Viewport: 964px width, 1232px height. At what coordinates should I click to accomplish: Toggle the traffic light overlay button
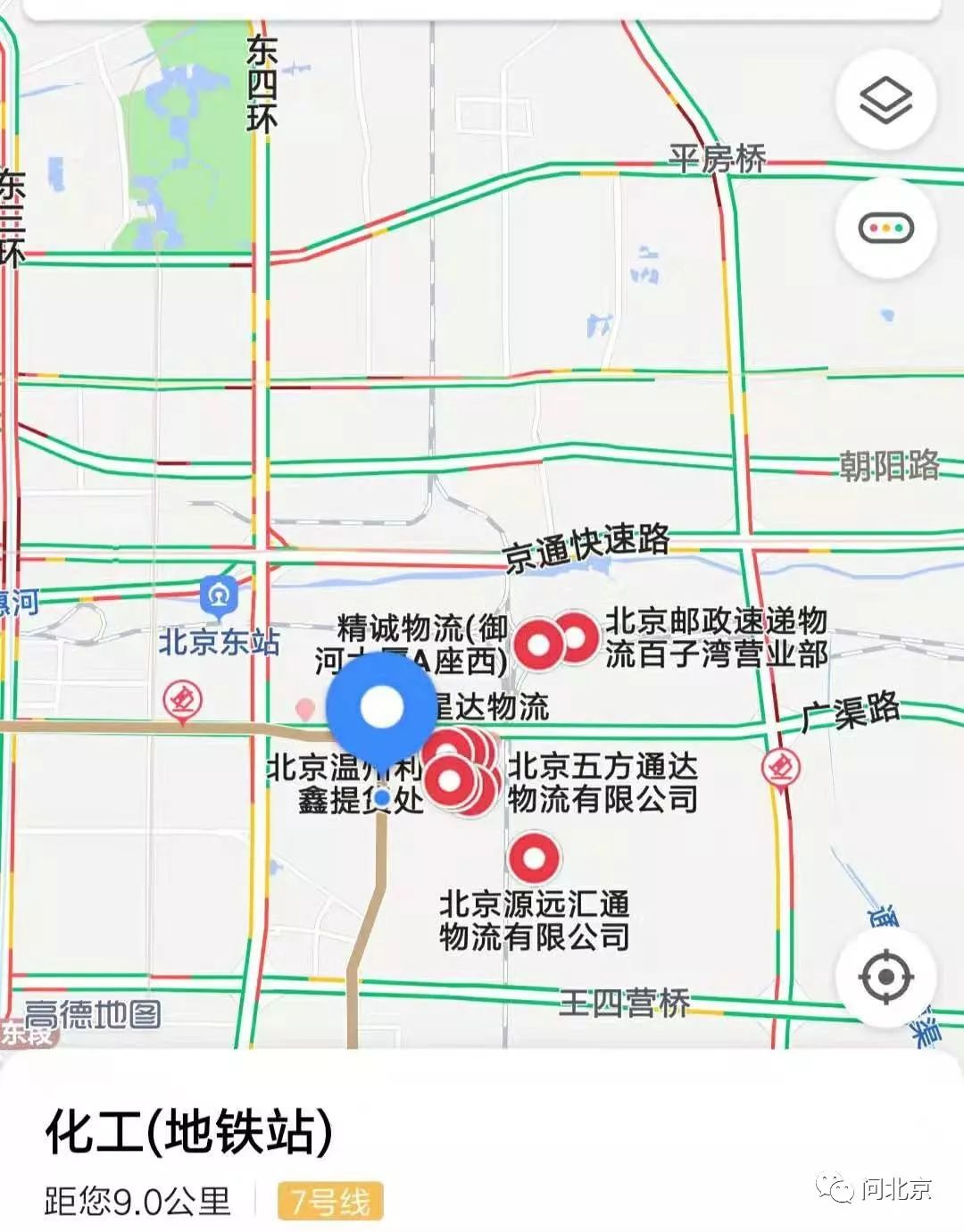(885, 229)
